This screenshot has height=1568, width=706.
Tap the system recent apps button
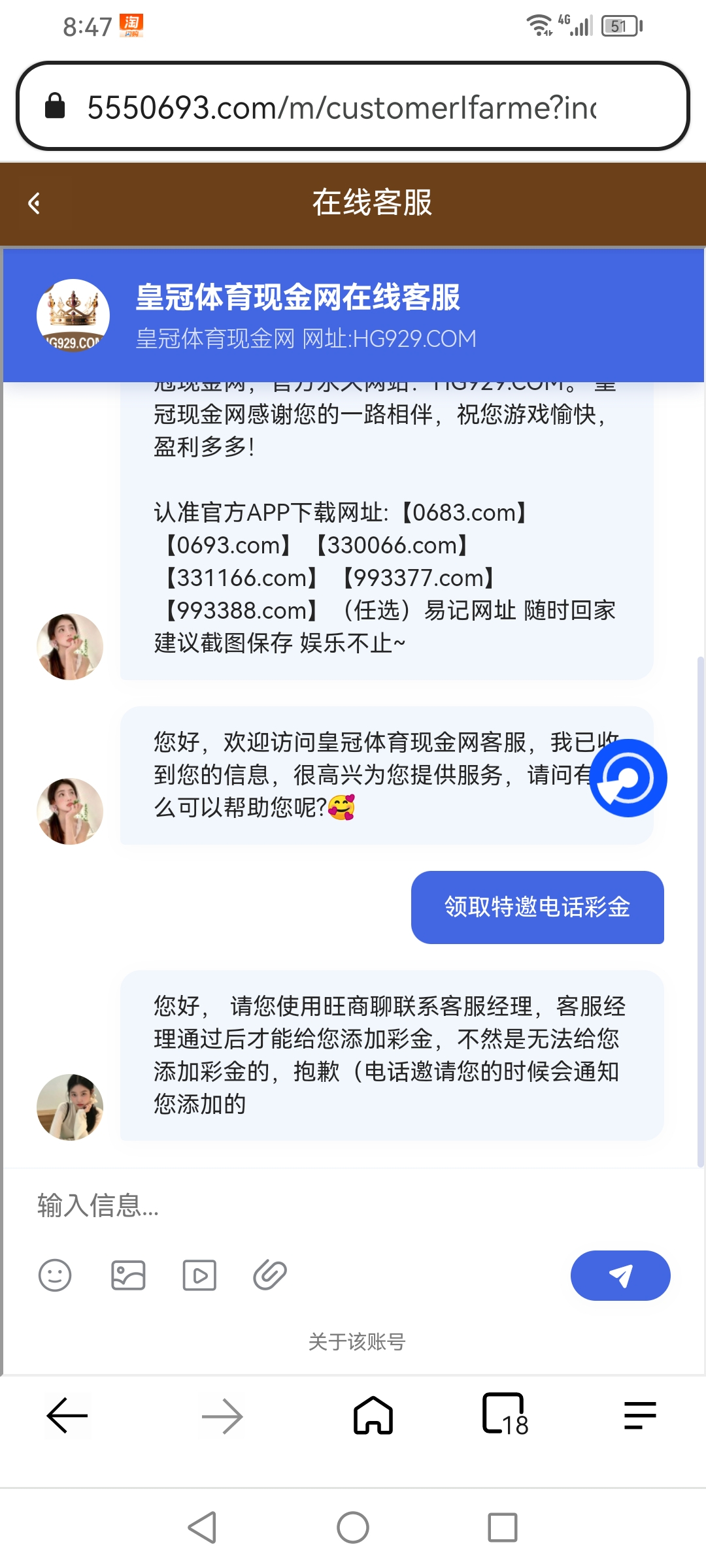point(502,1527)
